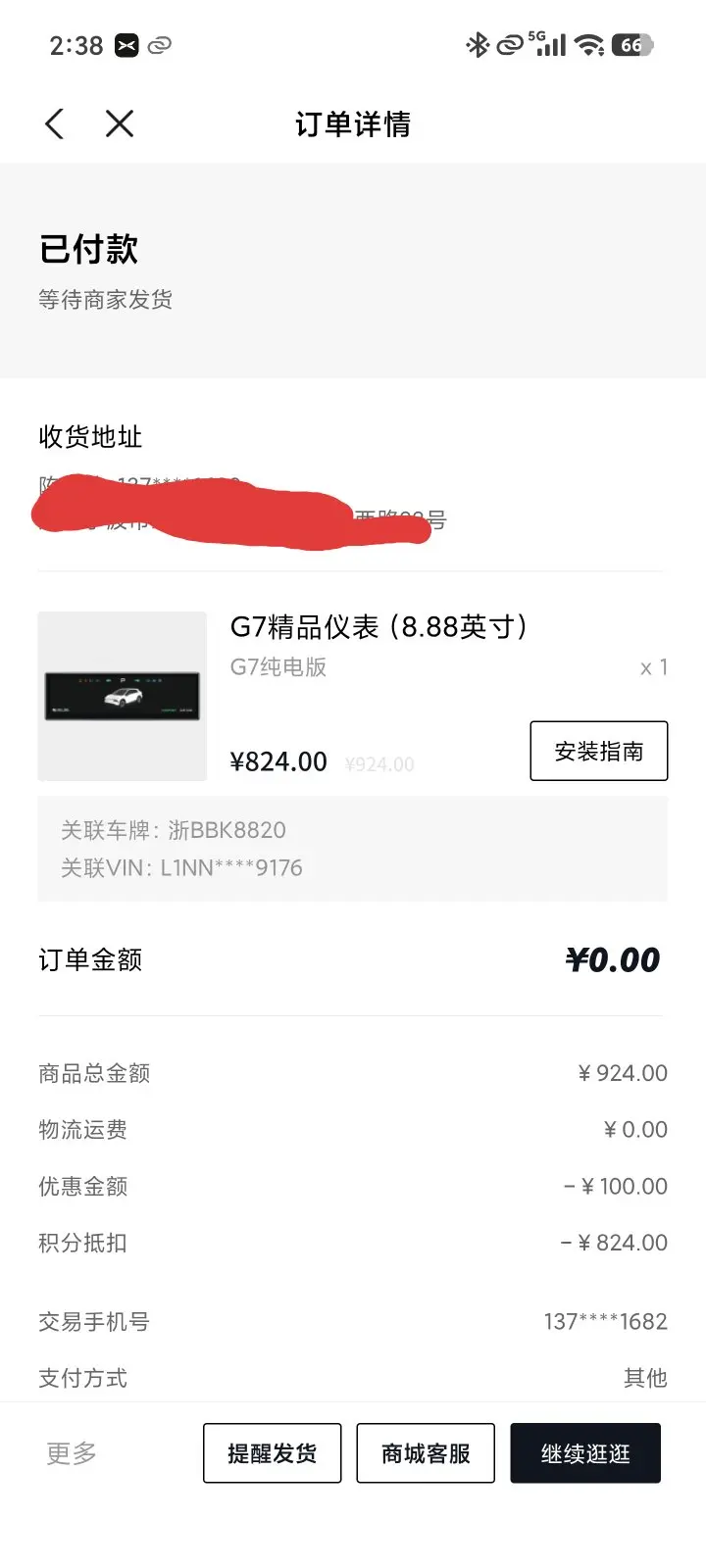This screenshot has height=1568, width=706.
Task: Go back using the top-left arrow
Action: click(x=55, y=124)
